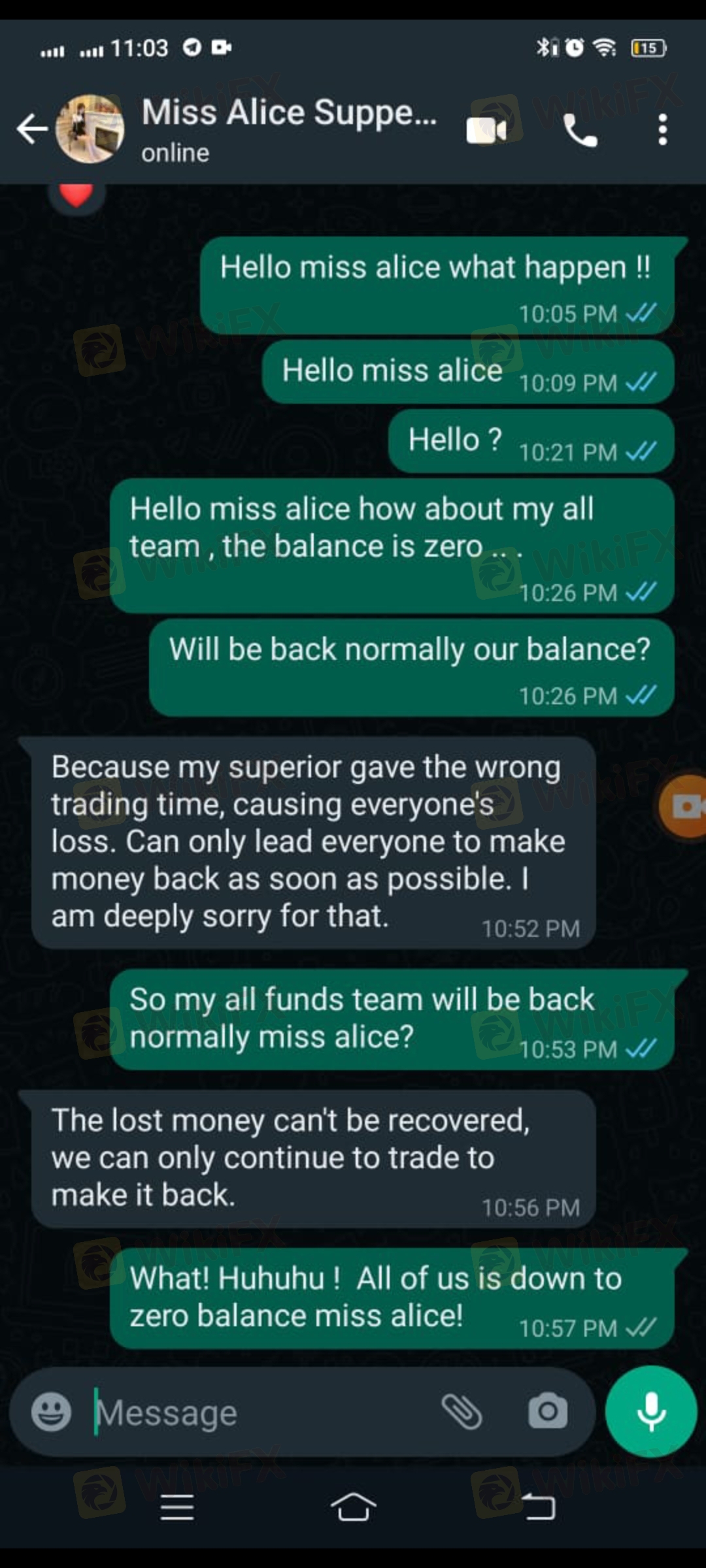Go back to the chat list
706x1568 pixels.
pyautogui.click(x=31, y=129)
